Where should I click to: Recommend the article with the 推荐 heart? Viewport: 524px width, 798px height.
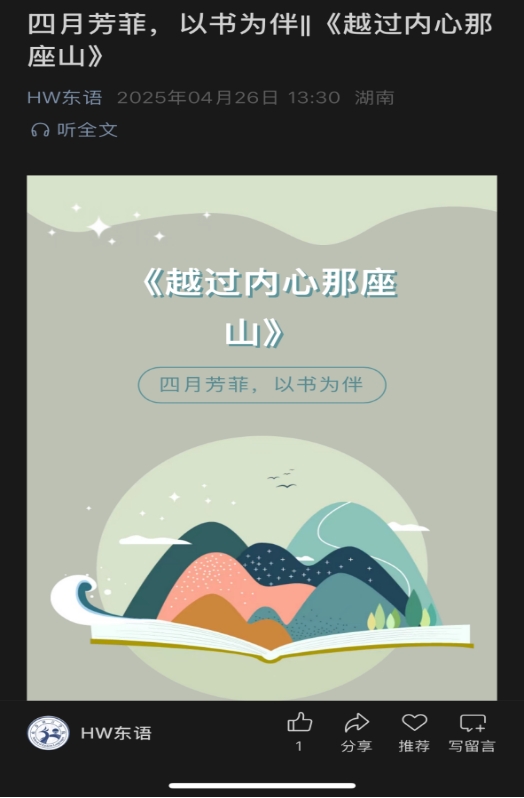coord(414,733)
